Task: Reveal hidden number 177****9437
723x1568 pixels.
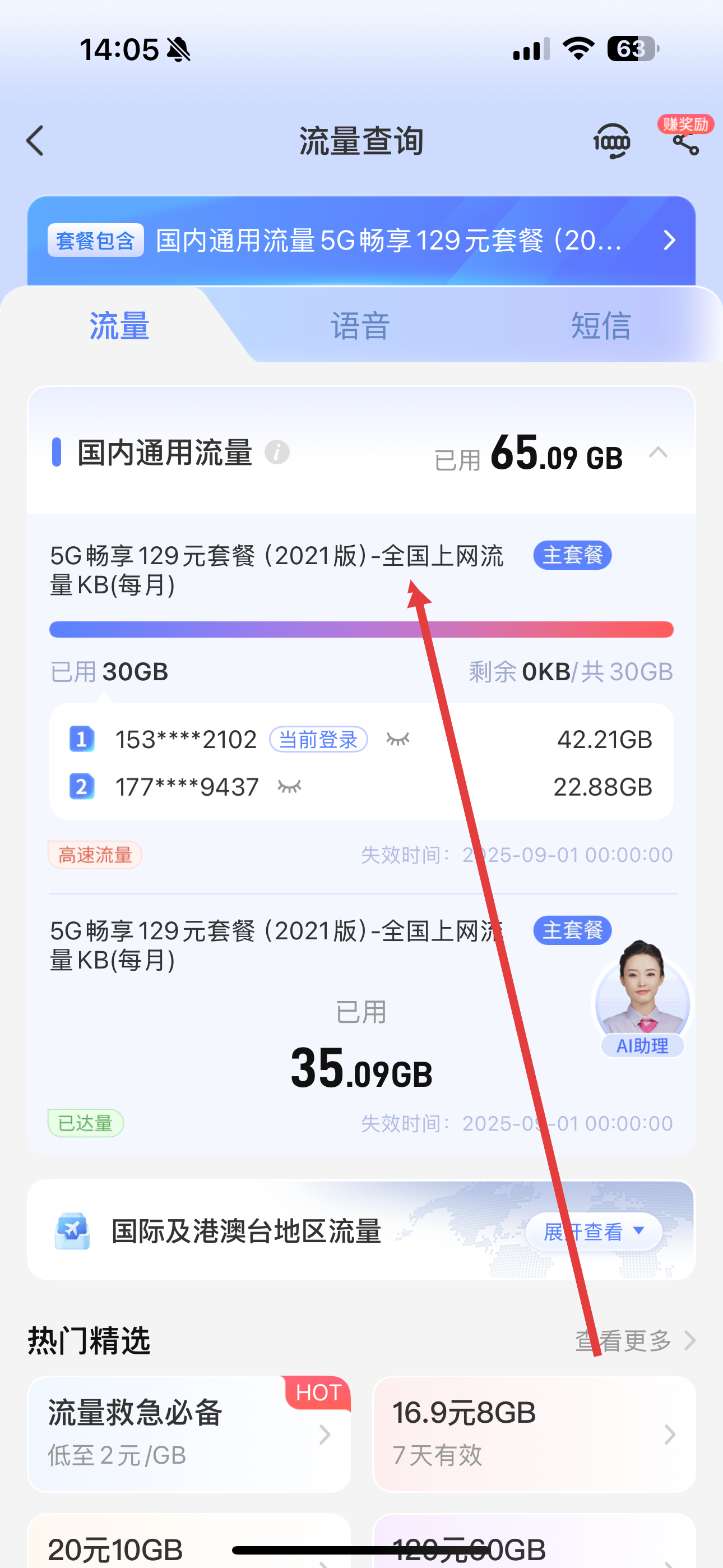Action: click(290, 787)
